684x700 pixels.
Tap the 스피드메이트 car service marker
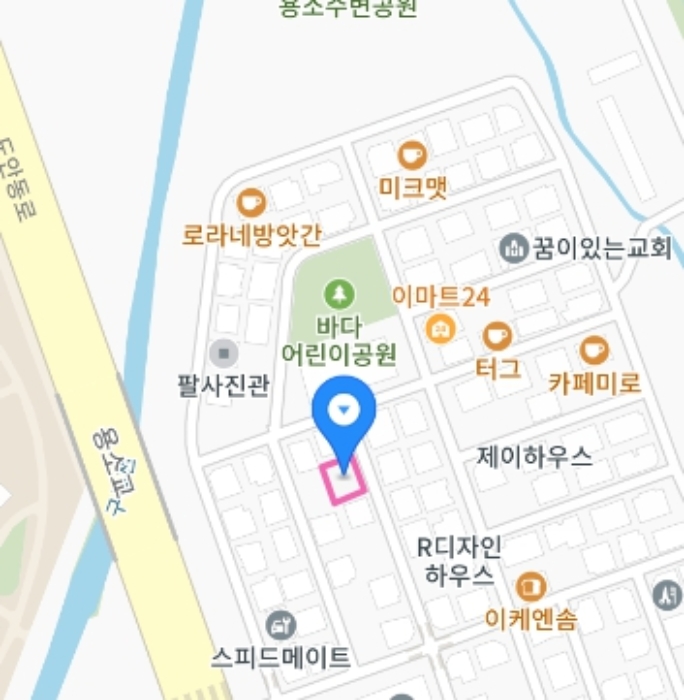click(281, 625)
